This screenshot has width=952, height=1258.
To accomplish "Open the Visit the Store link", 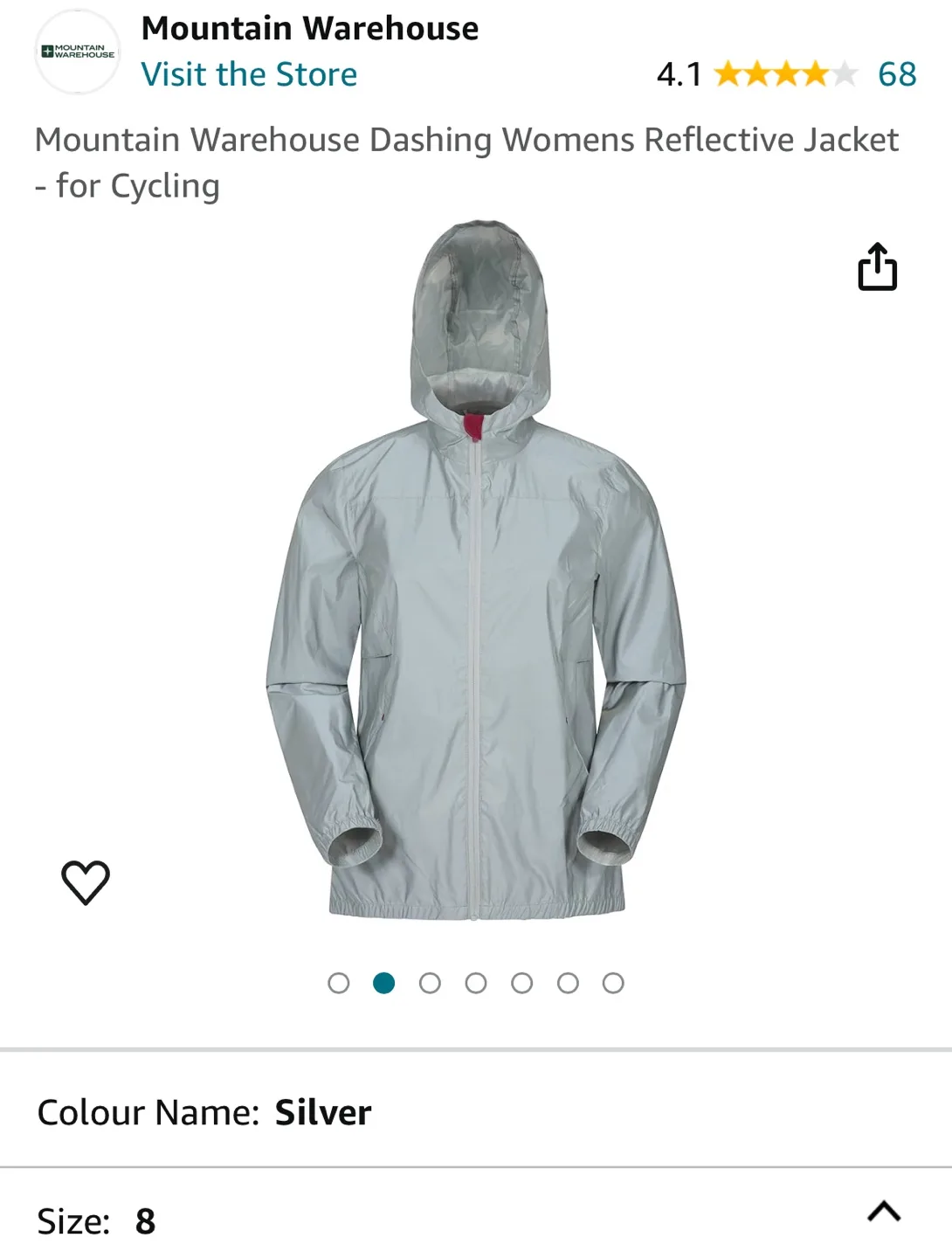I will pos(251,74).
